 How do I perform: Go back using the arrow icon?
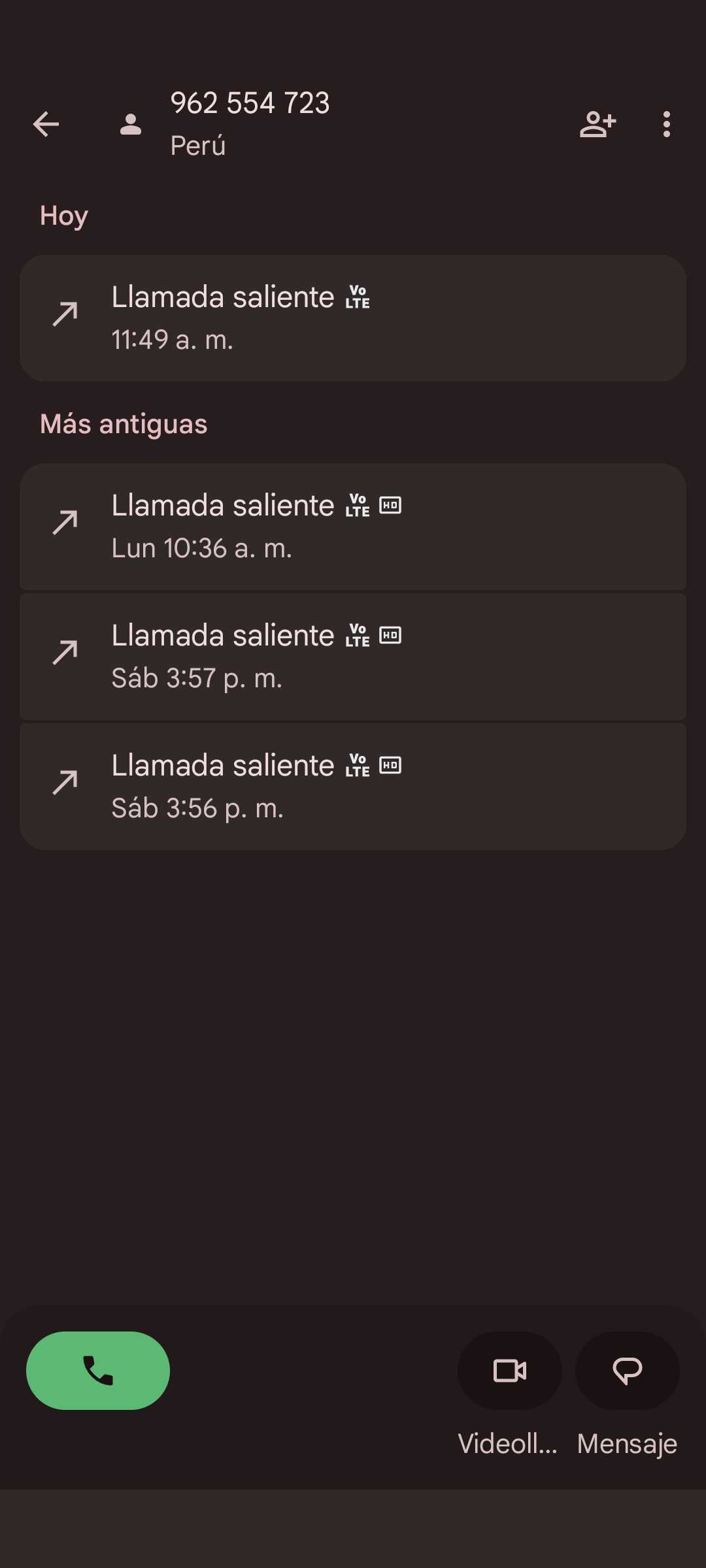pos(46,124)
